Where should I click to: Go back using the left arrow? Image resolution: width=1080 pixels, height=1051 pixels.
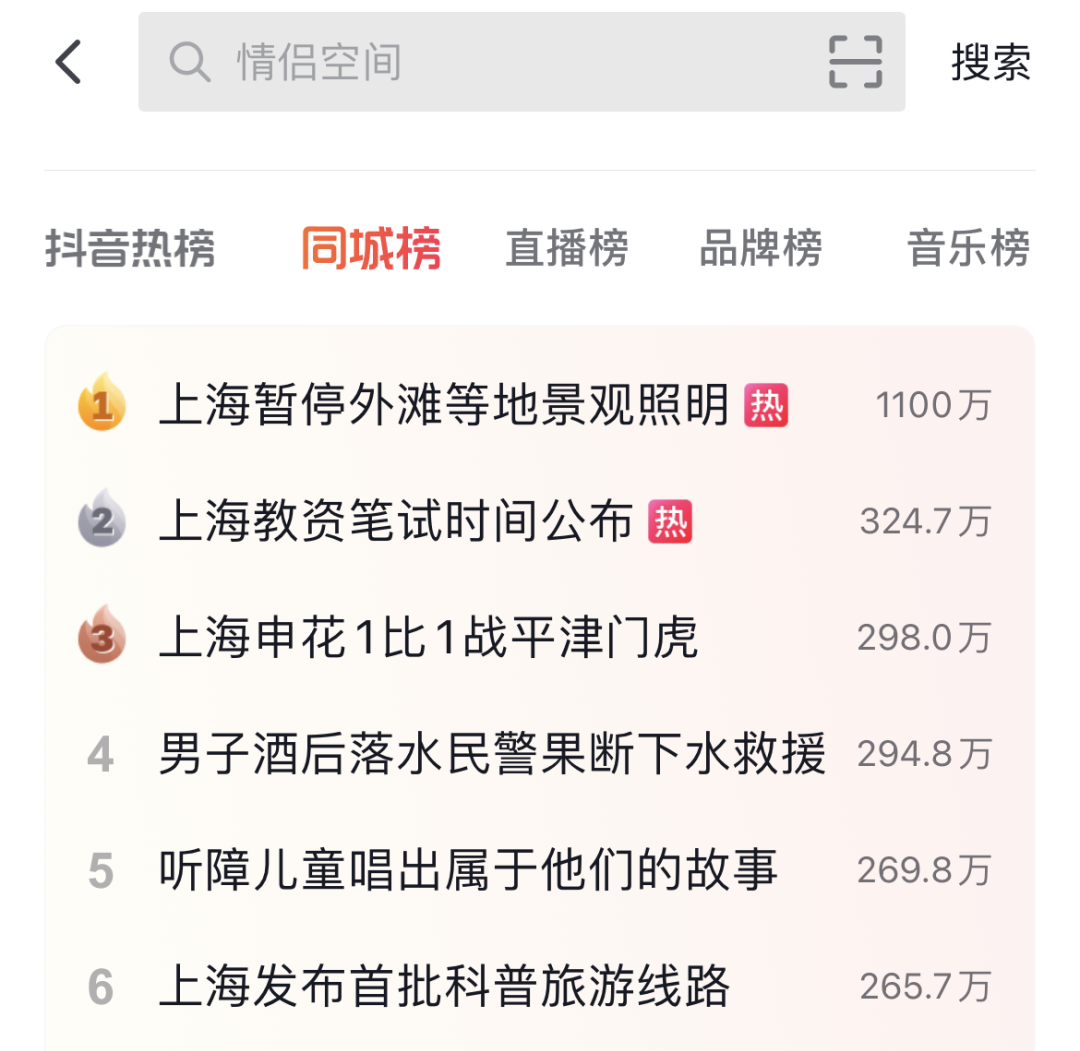pos(68,62)
